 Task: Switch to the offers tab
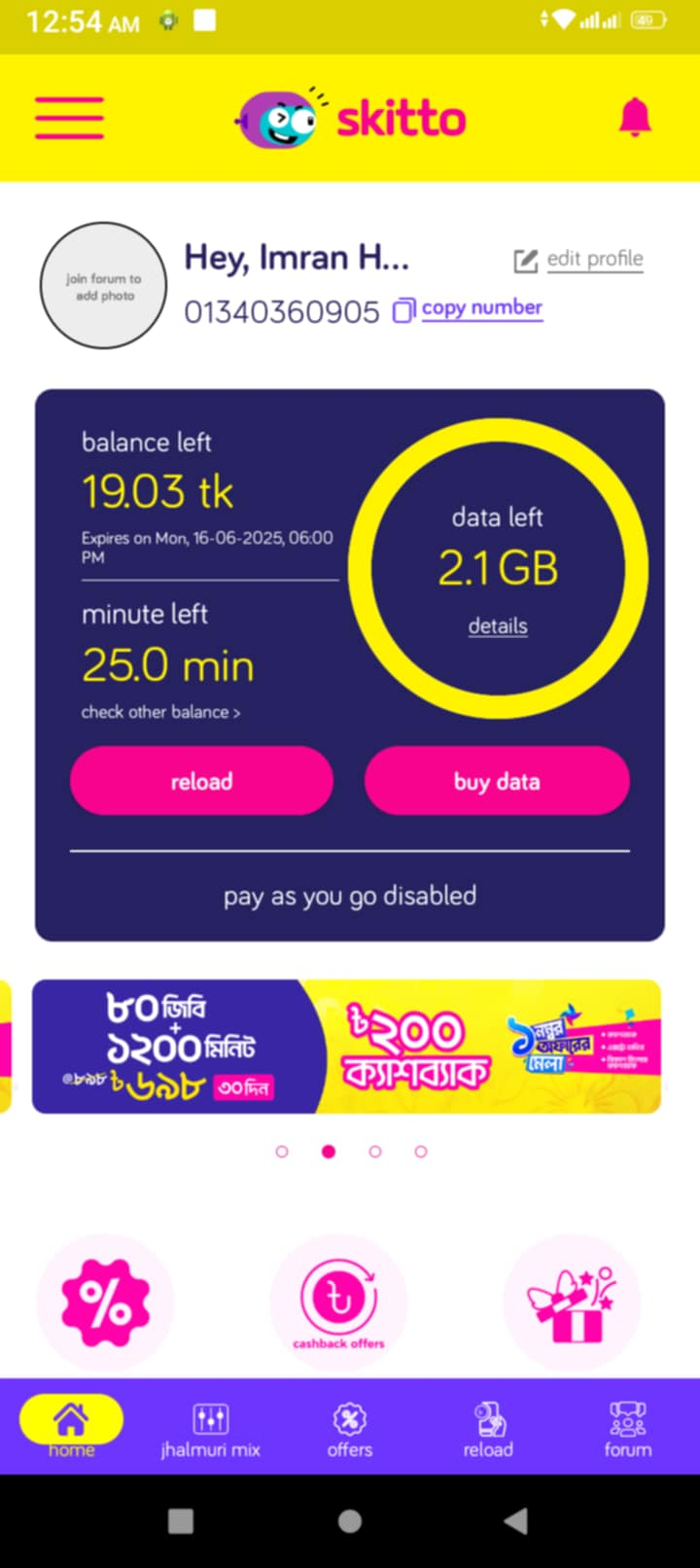click(x=349, y=1430)
